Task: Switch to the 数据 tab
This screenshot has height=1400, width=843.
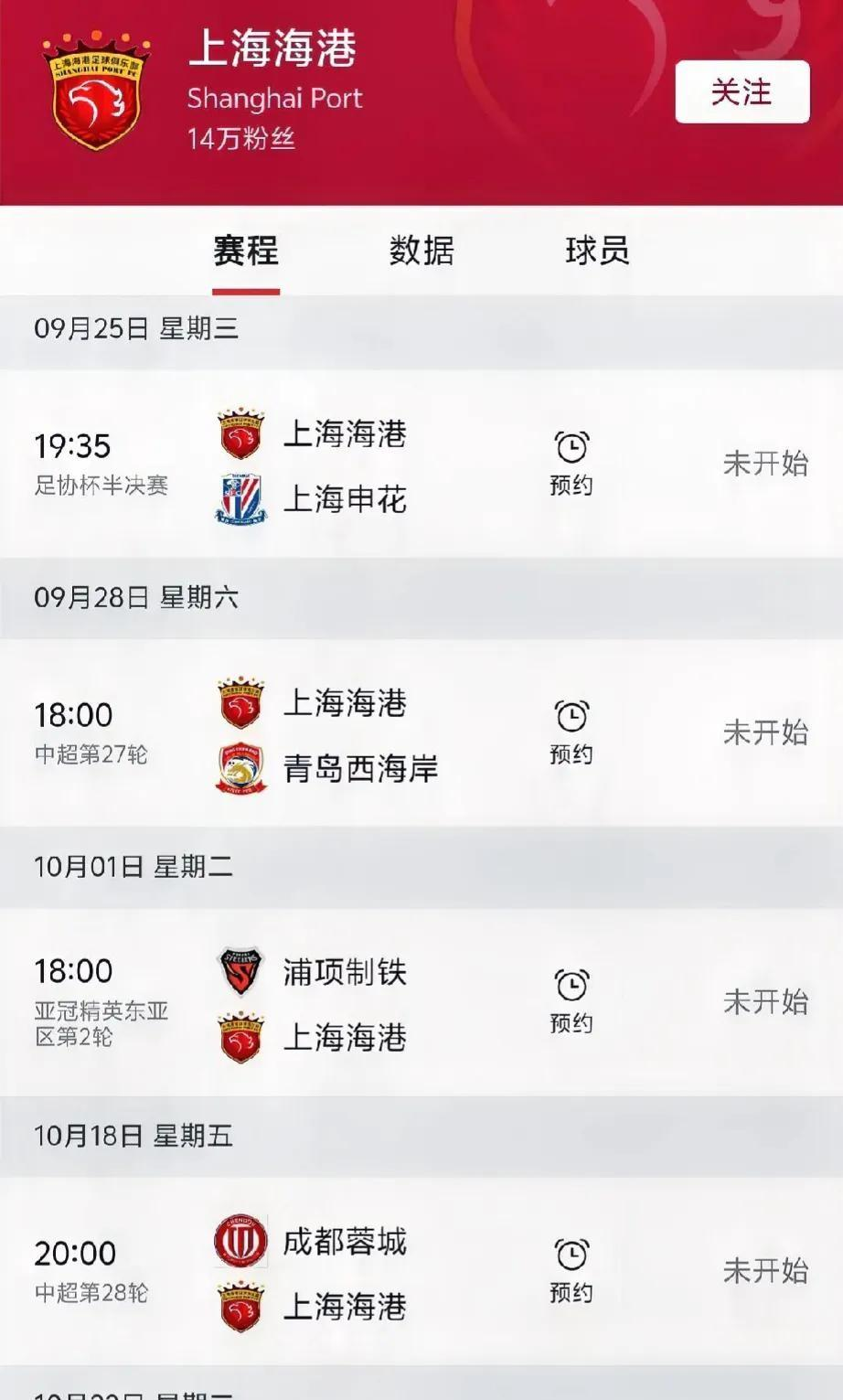Action: point(421,251)
